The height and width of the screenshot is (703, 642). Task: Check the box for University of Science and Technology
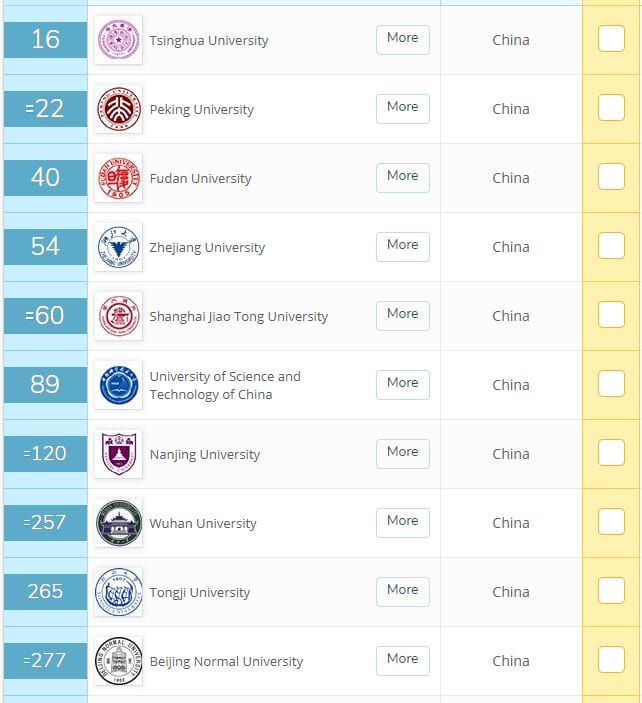click(612, 384)
